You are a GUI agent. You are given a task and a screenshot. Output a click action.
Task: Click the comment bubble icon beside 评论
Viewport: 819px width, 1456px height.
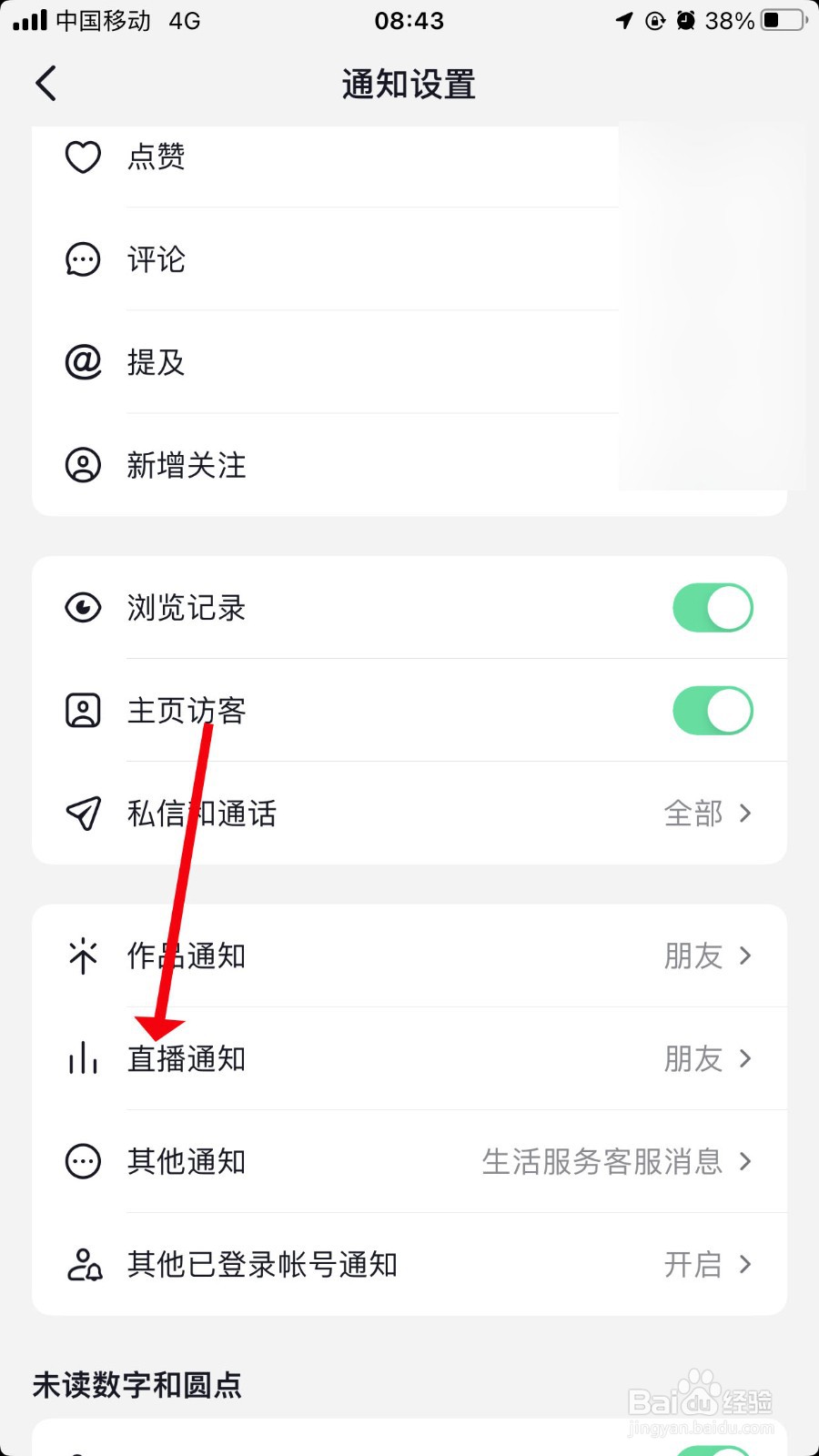pyautogui.click(x=82, y=259)
